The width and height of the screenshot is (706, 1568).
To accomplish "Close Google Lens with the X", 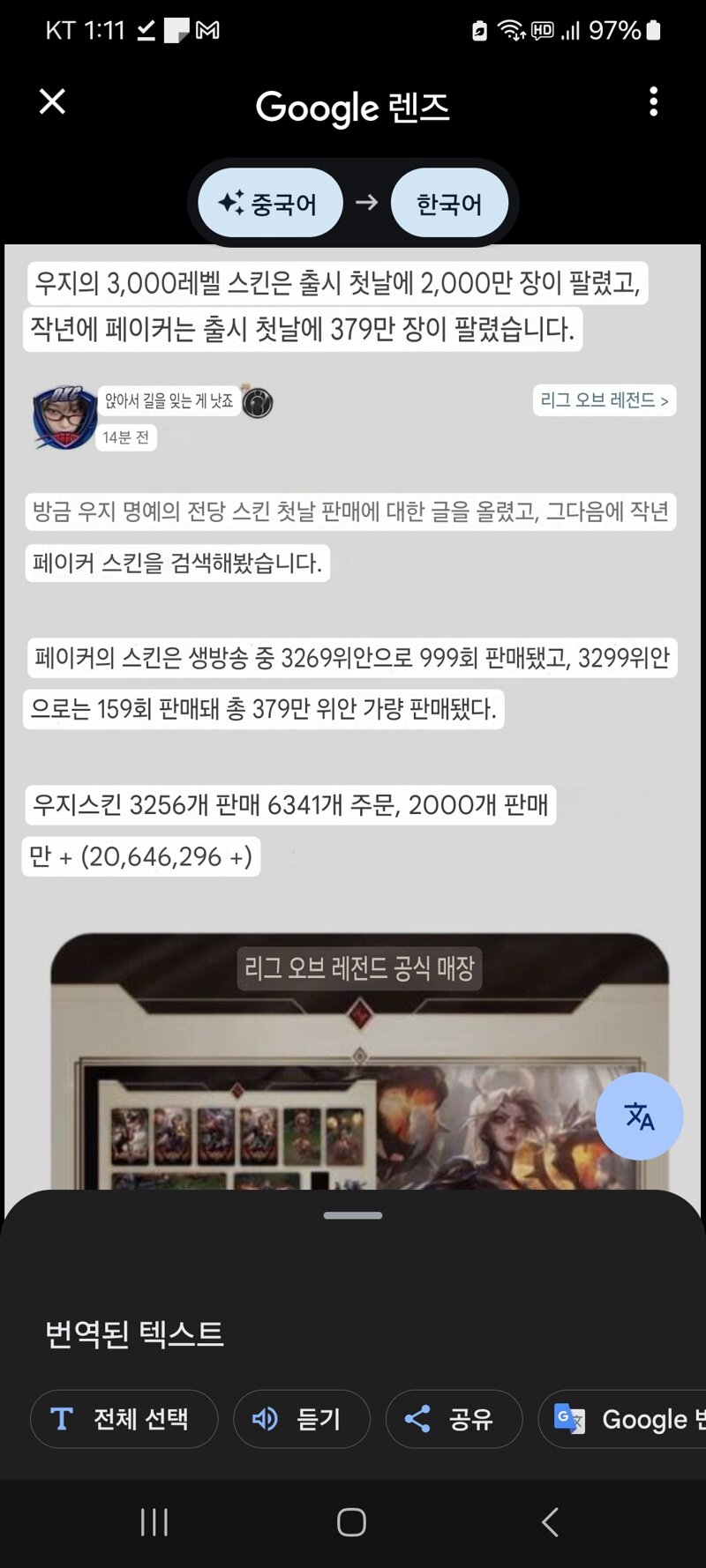I will pos(53,102).
